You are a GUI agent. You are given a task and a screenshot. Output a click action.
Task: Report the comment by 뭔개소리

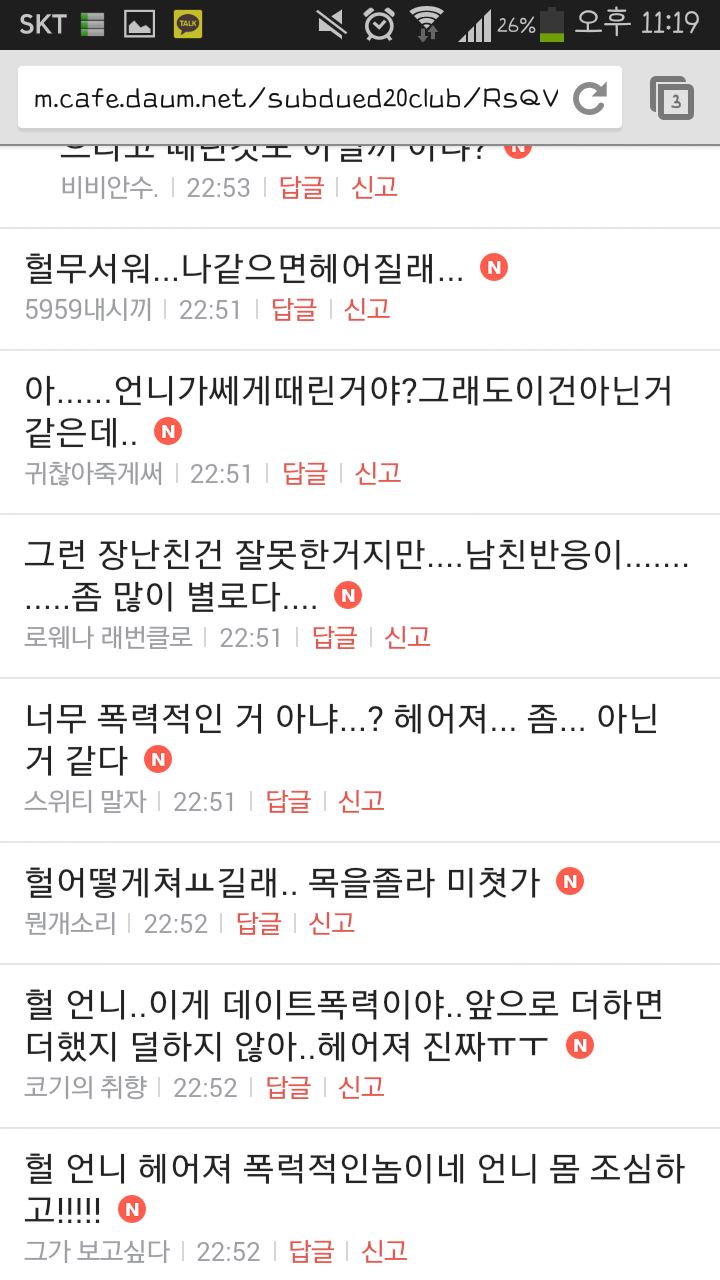click(x=332, y=924)
